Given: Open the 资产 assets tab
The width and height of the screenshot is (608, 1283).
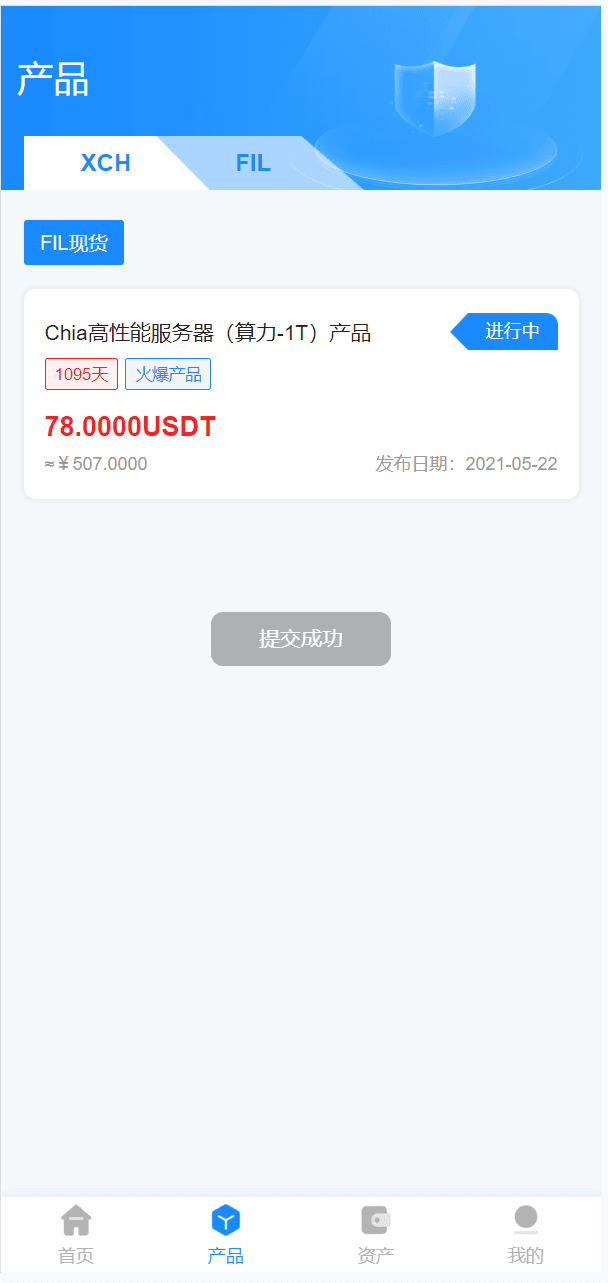Looking at the screenshot, I should click(376, 1235).
